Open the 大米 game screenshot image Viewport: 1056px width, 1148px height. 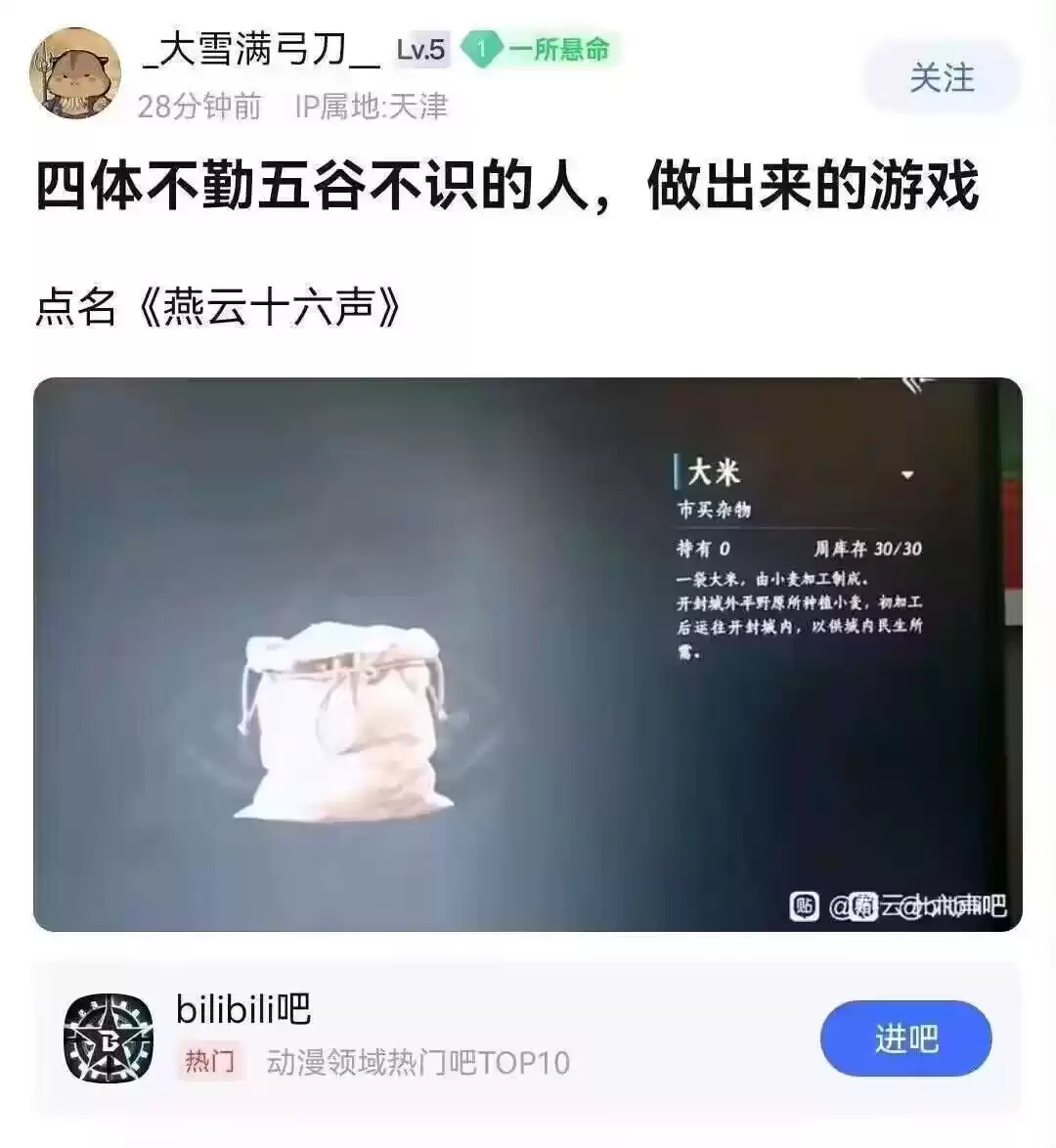click(x=527, y=653)
